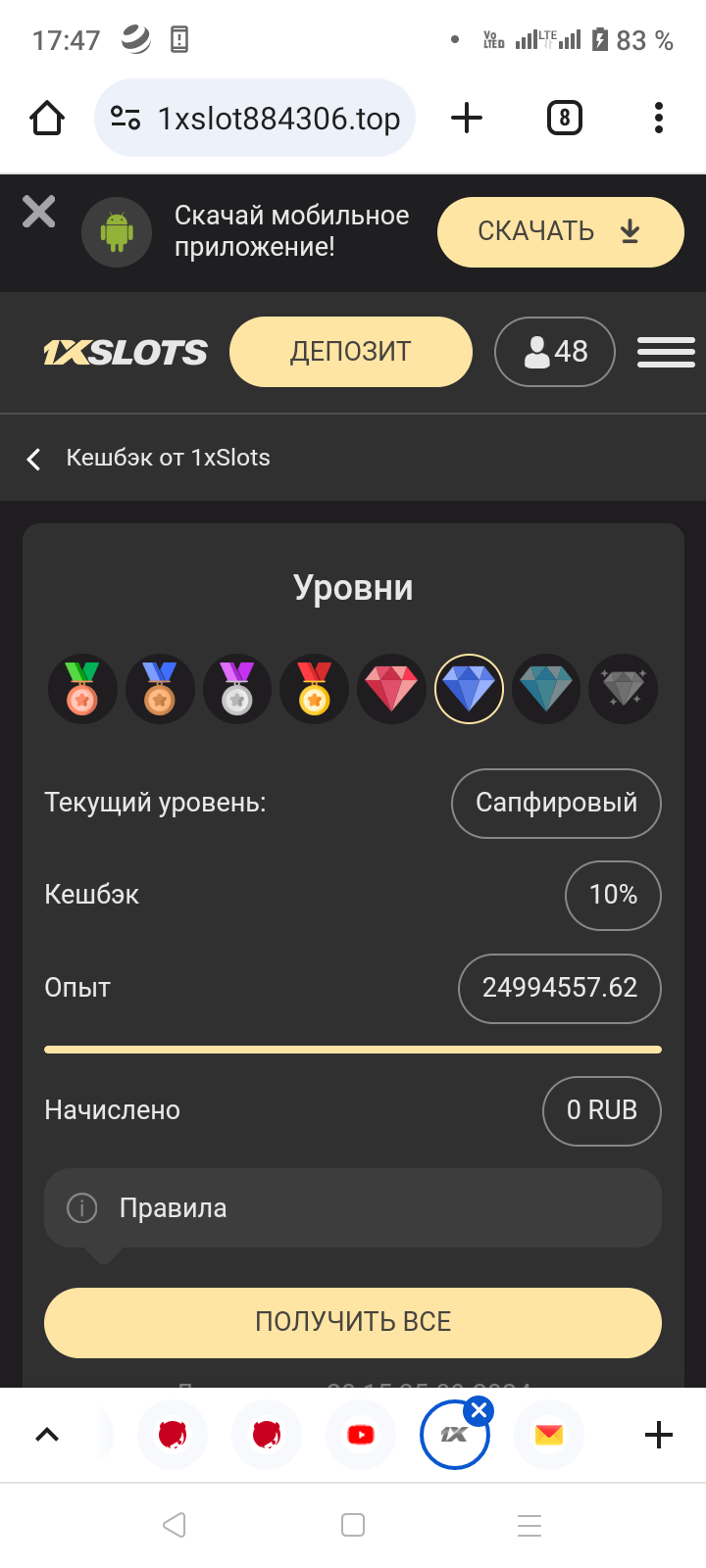The height and width of the screenshot is (1568, 706).
Task: Open the browser home page
Action: pos(47,119)
